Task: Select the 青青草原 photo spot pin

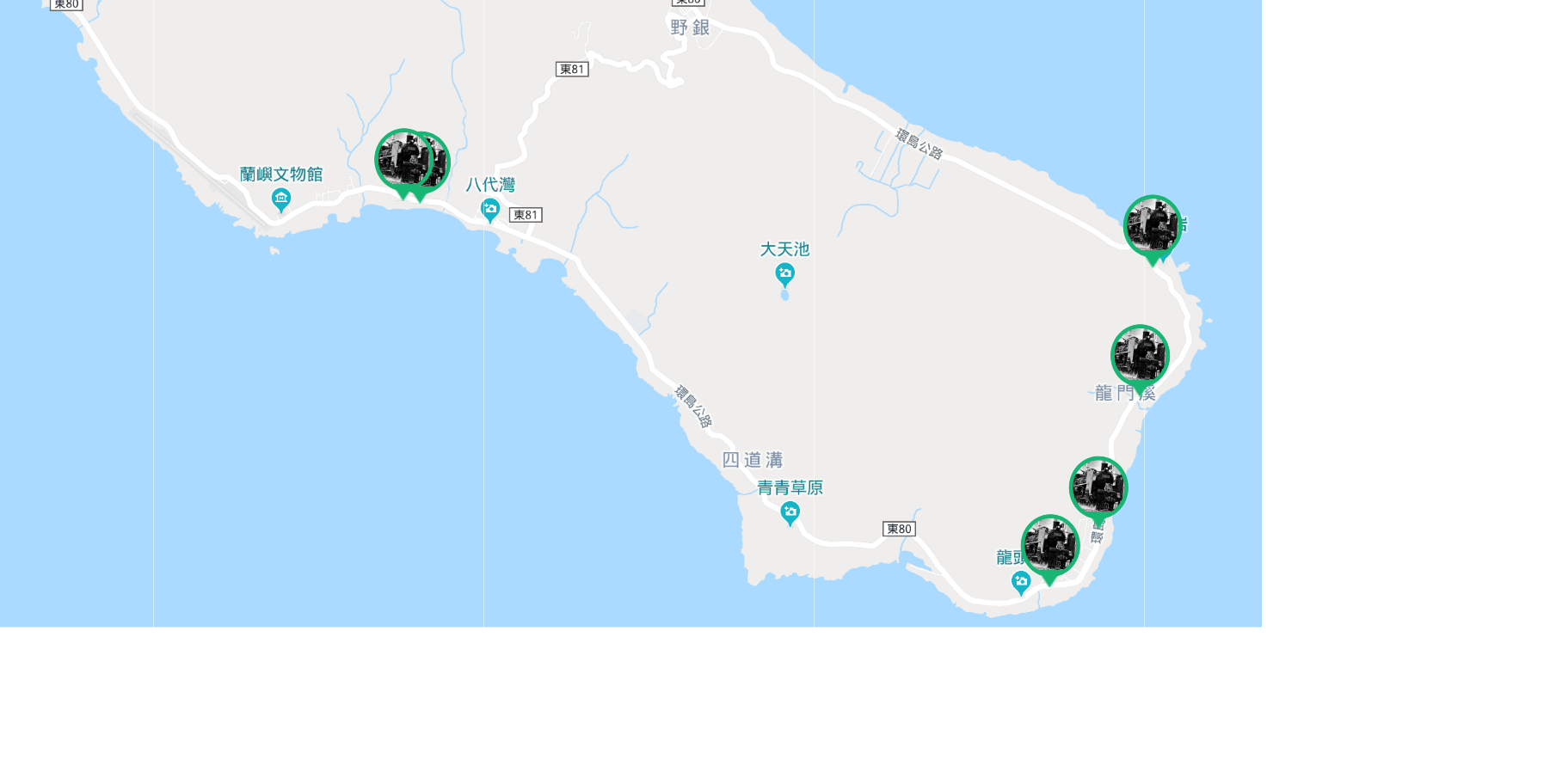Action: coord(790,513)
